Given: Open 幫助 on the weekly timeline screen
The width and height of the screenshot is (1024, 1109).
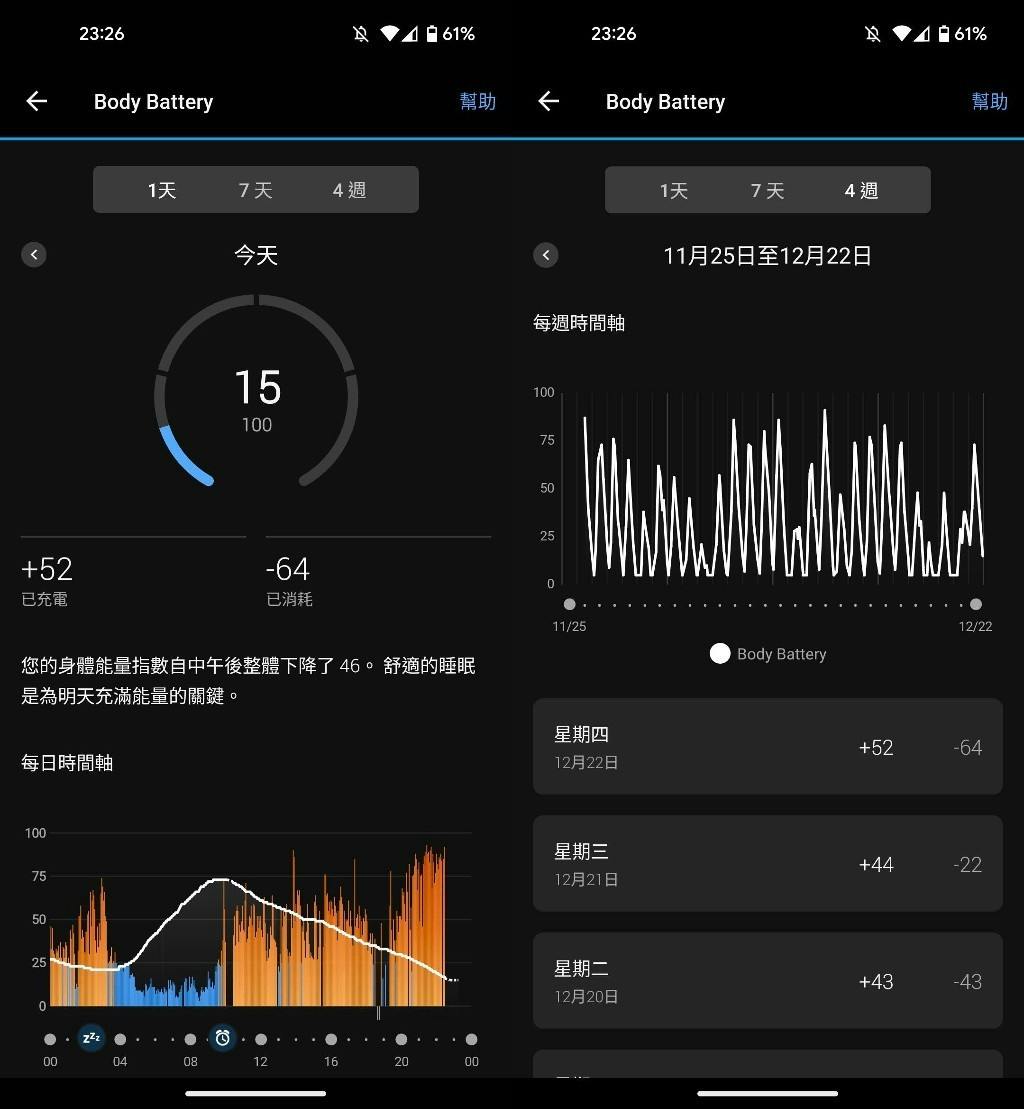Looking at the screenshot, I should pos(989,101).
